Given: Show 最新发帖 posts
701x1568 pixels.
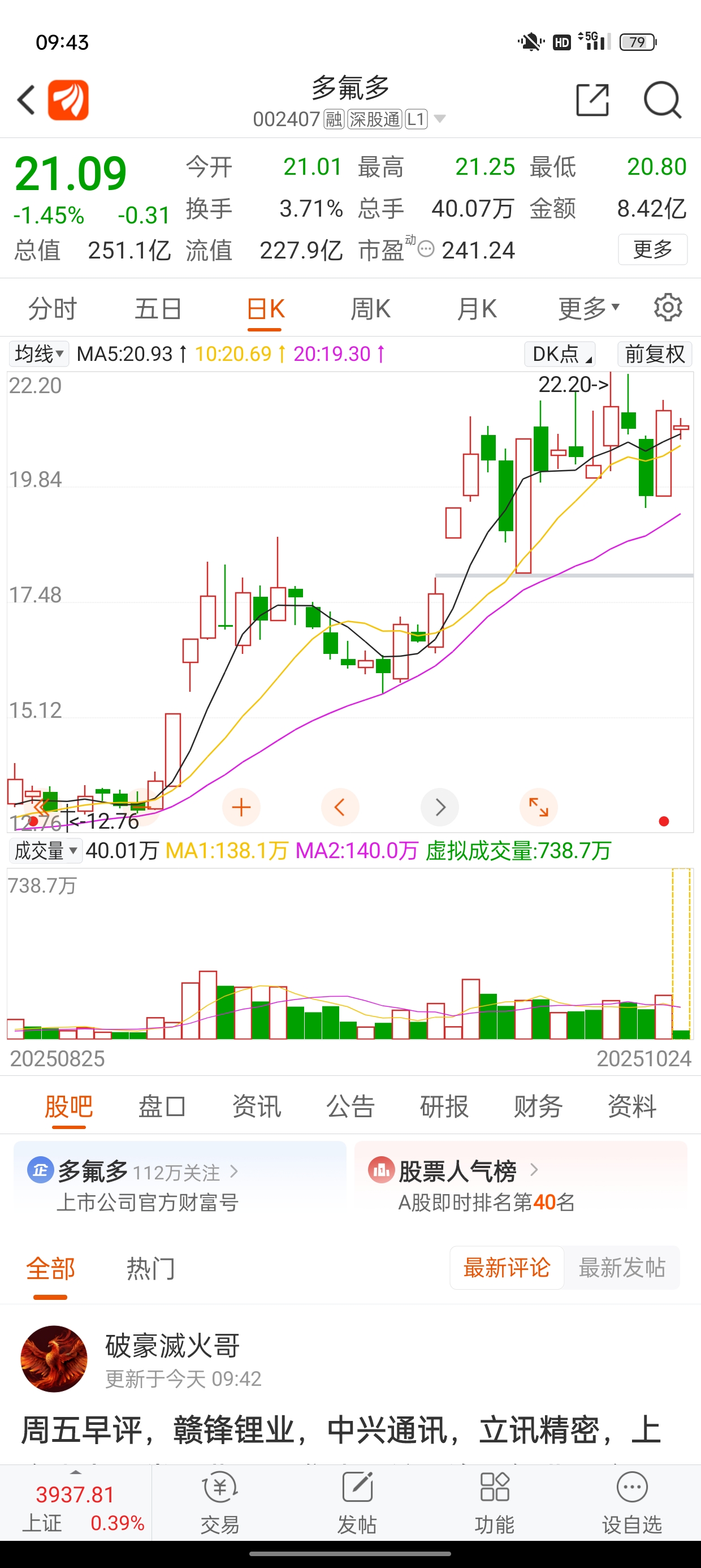Looking at the screenshot, I should point(621,1268).
